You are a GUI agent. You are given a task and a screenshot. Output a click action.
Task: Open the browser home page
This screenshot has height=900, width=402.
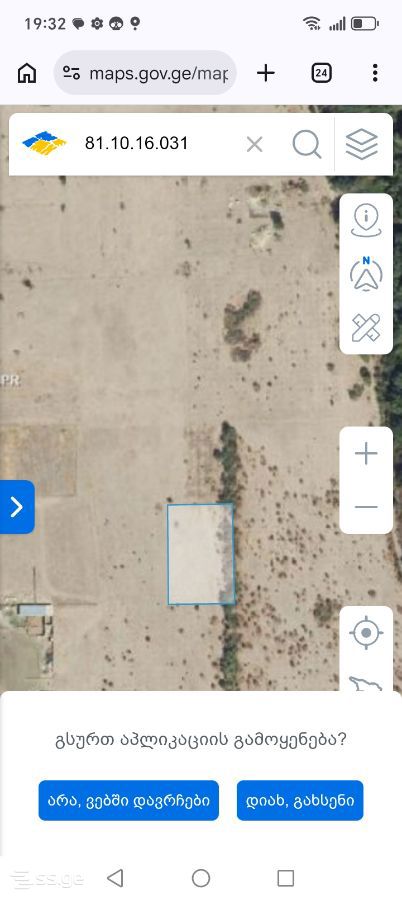coord(27,73)
